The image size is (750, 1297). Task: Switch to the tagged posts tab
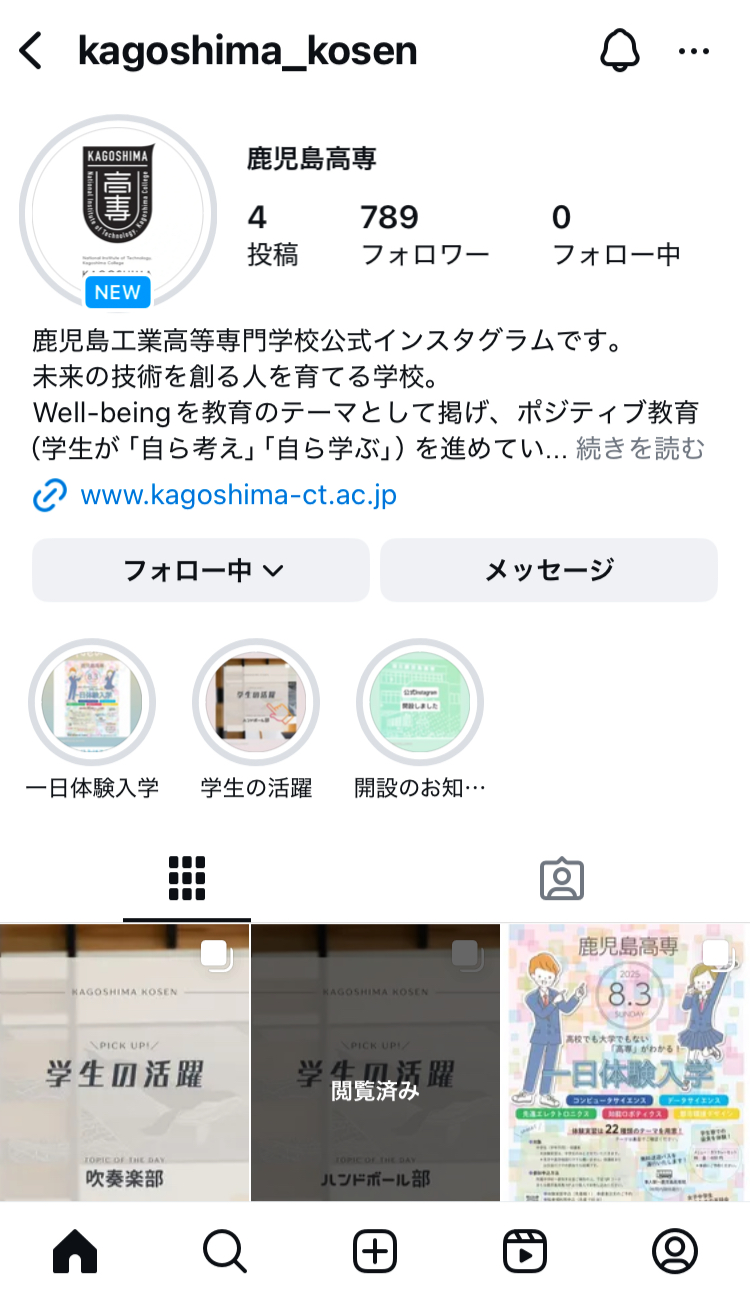point(562,879)
